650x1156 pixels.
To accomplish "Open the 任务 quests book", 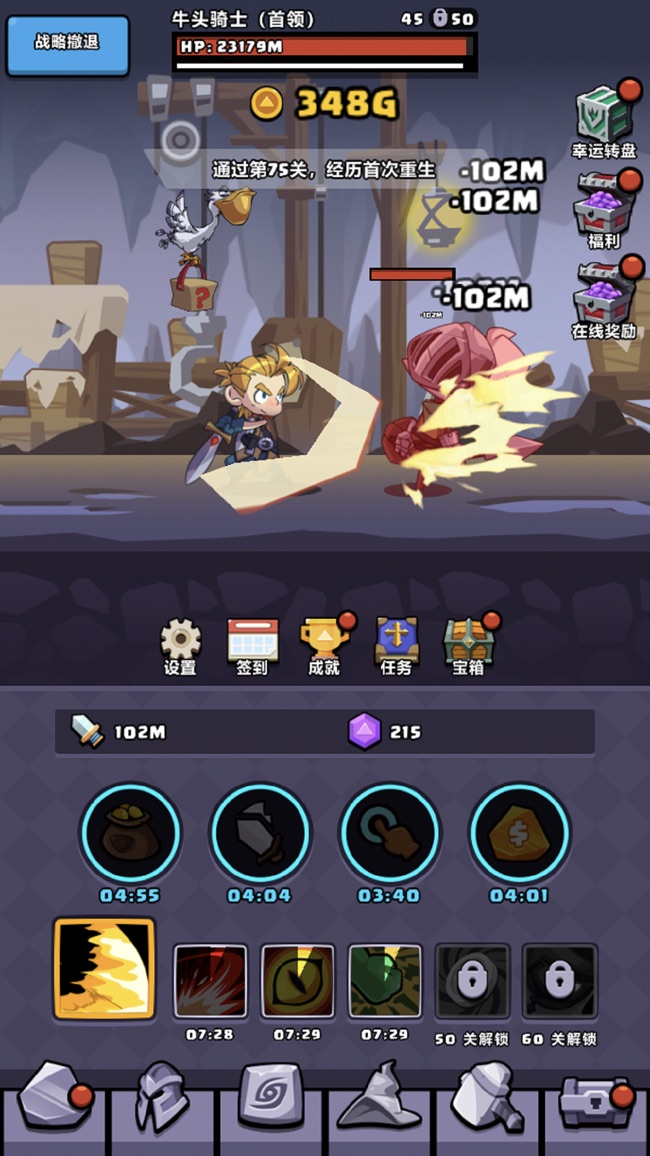I will 396,643.
